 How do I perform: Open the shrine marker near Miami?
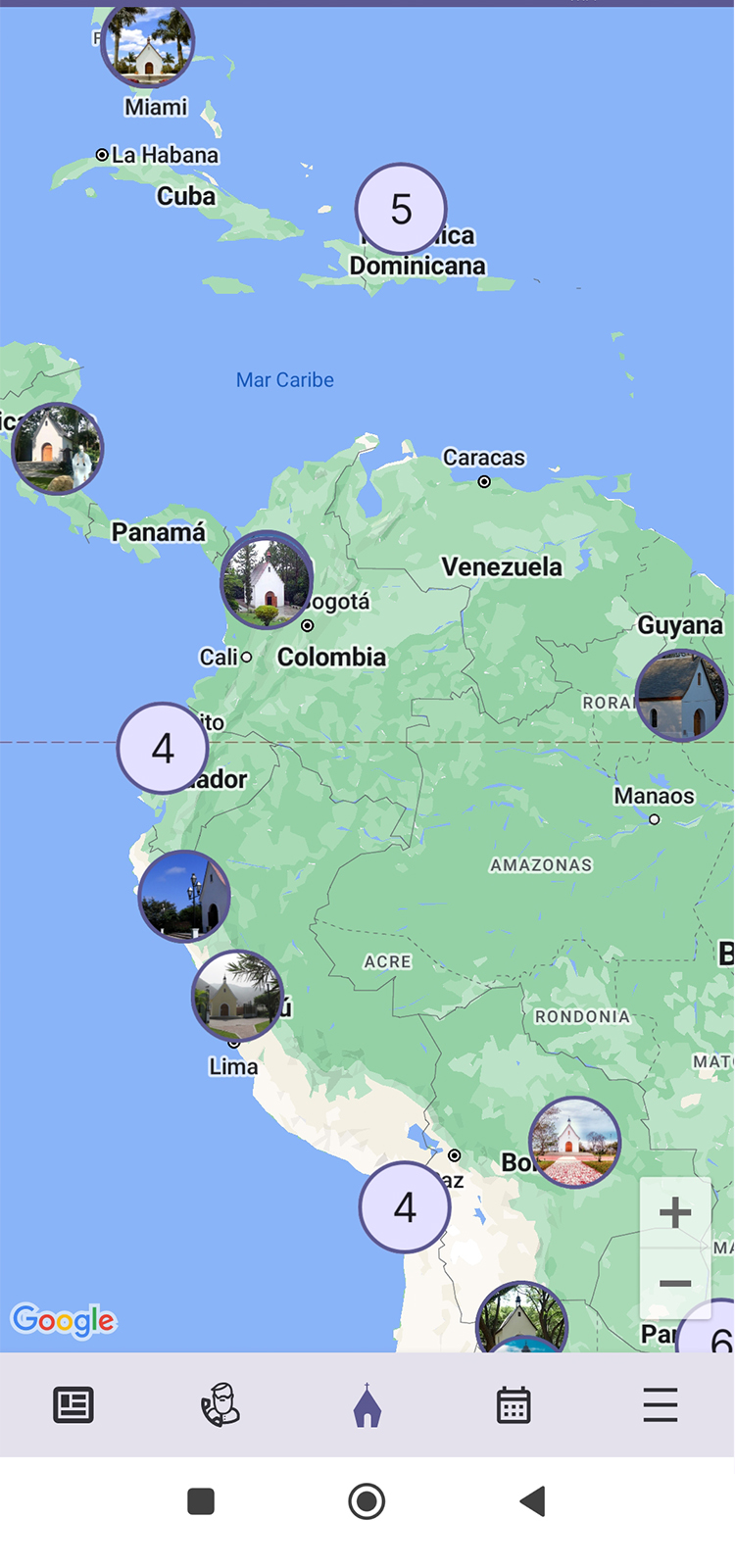[148, 44]
